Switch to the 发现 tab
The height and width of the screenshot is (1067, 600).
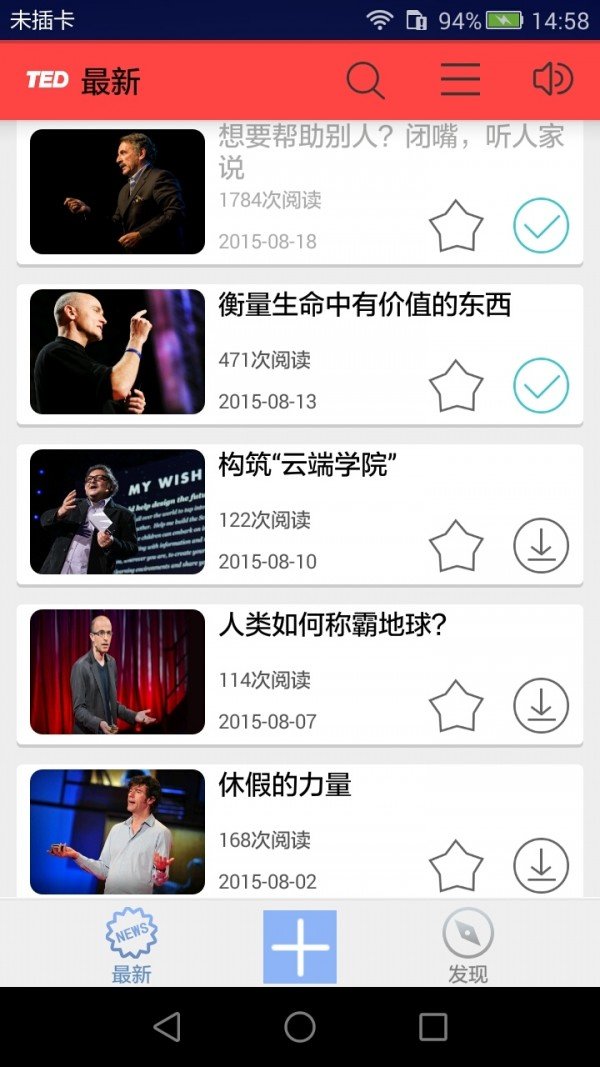click(x=468, y=945)
